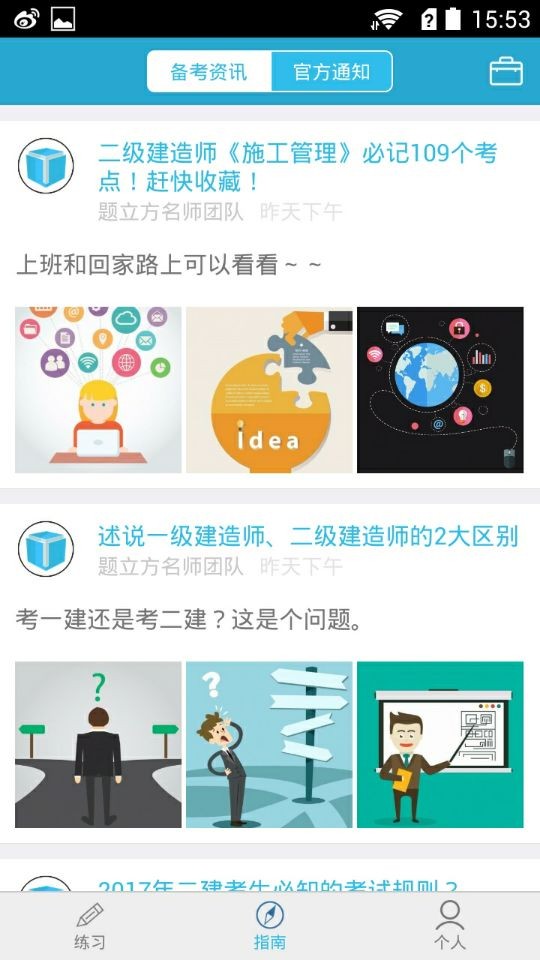This screenshot has width=540, height=960.
Task: Select the 官方通知 tab
Action: [x=331, y=72]
